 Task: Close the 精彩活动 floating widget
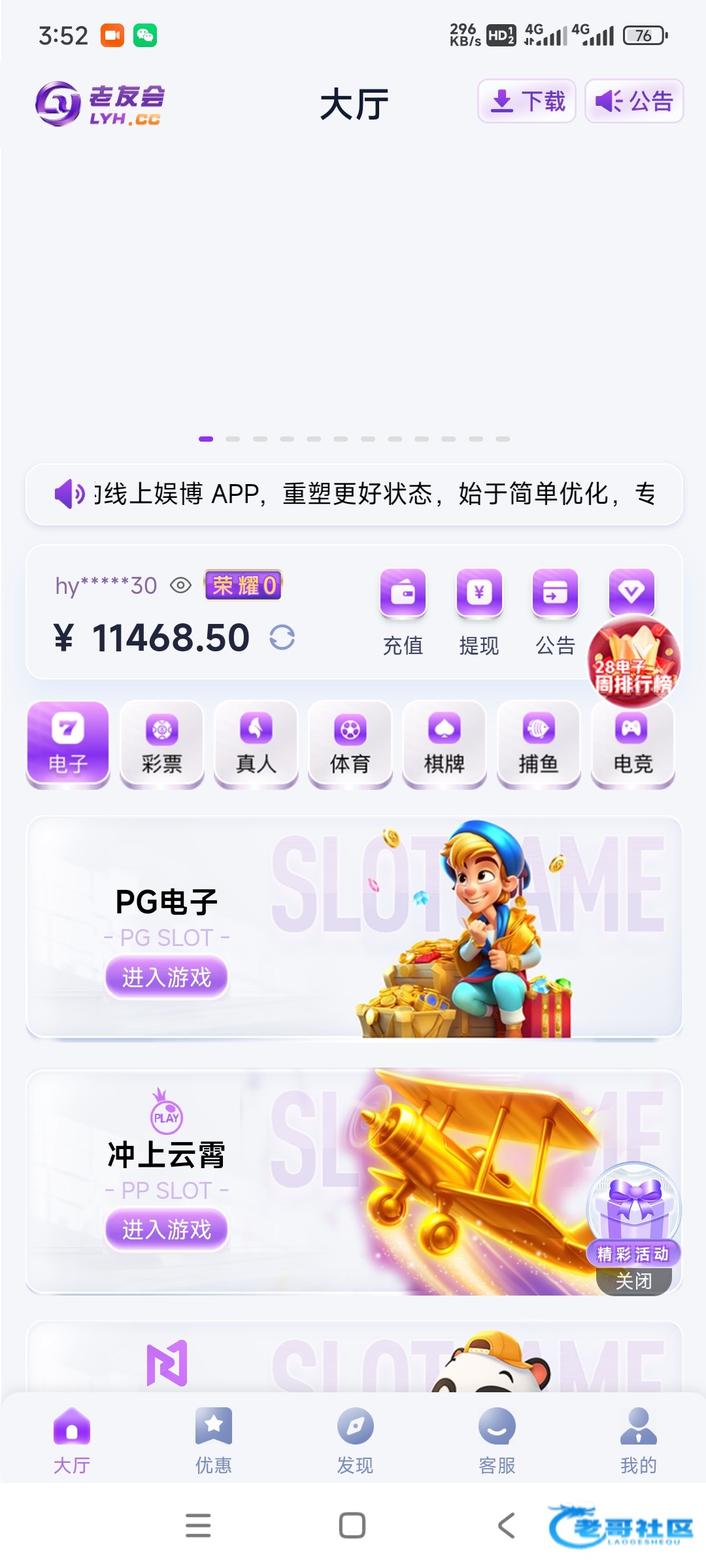pyautogui.click(x=633, y=1281)
